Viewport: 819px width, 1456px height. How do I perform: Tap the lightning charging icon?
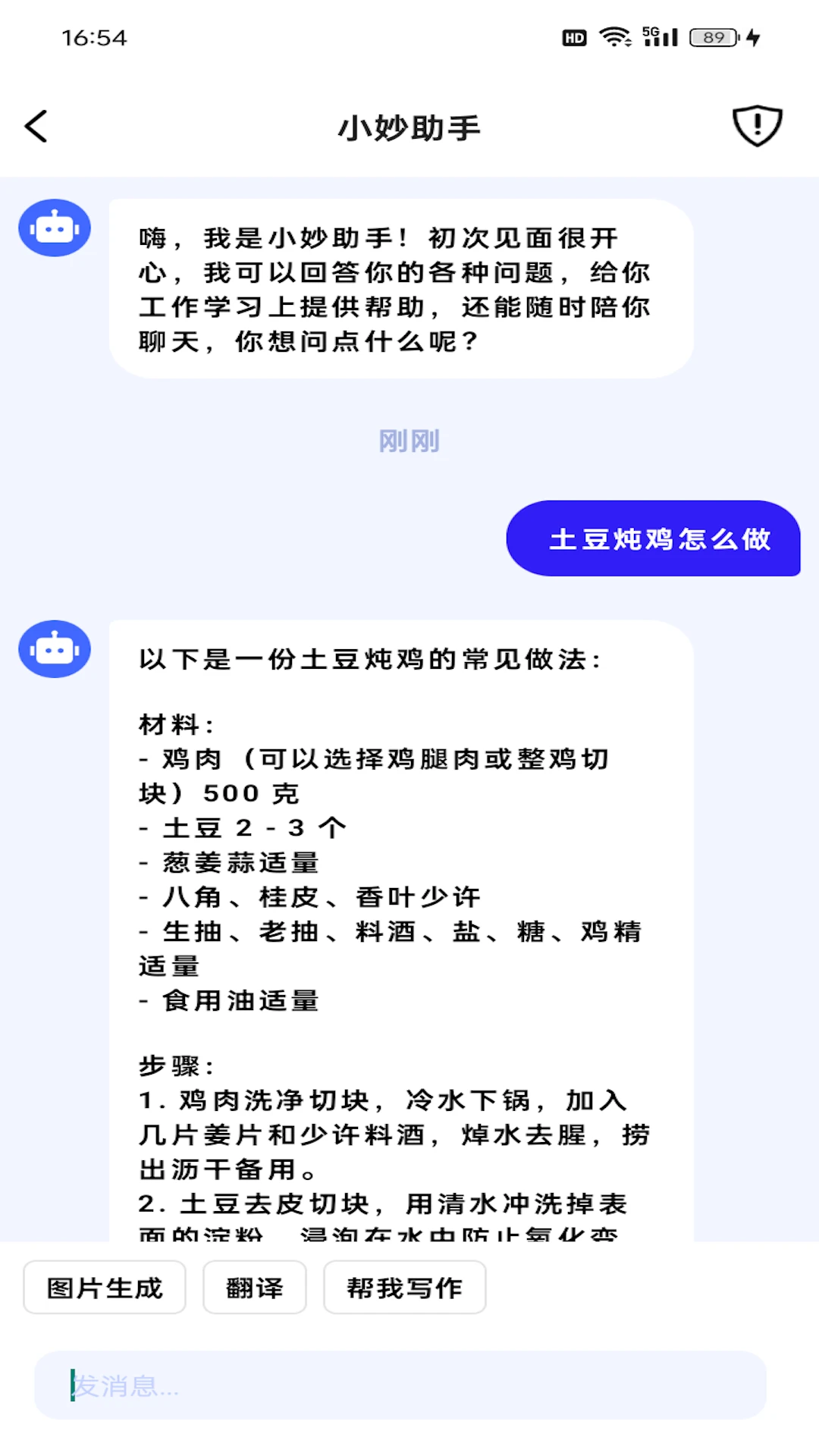[x=752, y=36]
